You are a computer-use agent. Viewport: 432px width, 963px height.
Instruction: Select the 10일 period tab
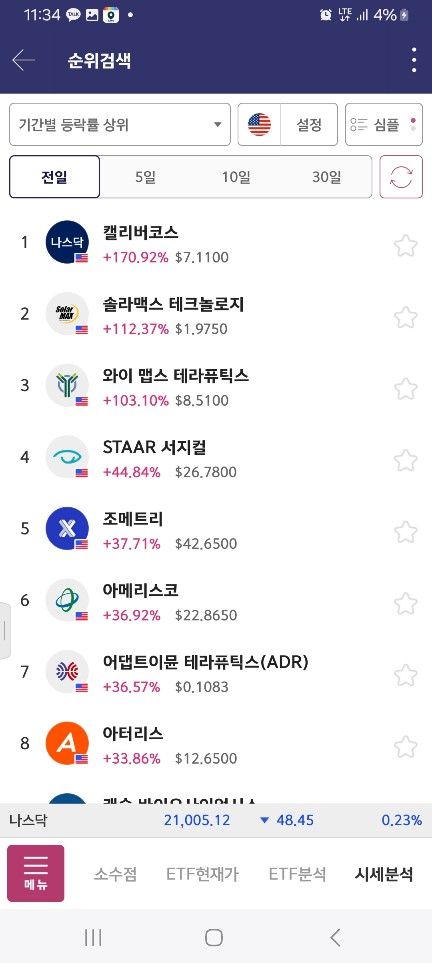[236, 177]
